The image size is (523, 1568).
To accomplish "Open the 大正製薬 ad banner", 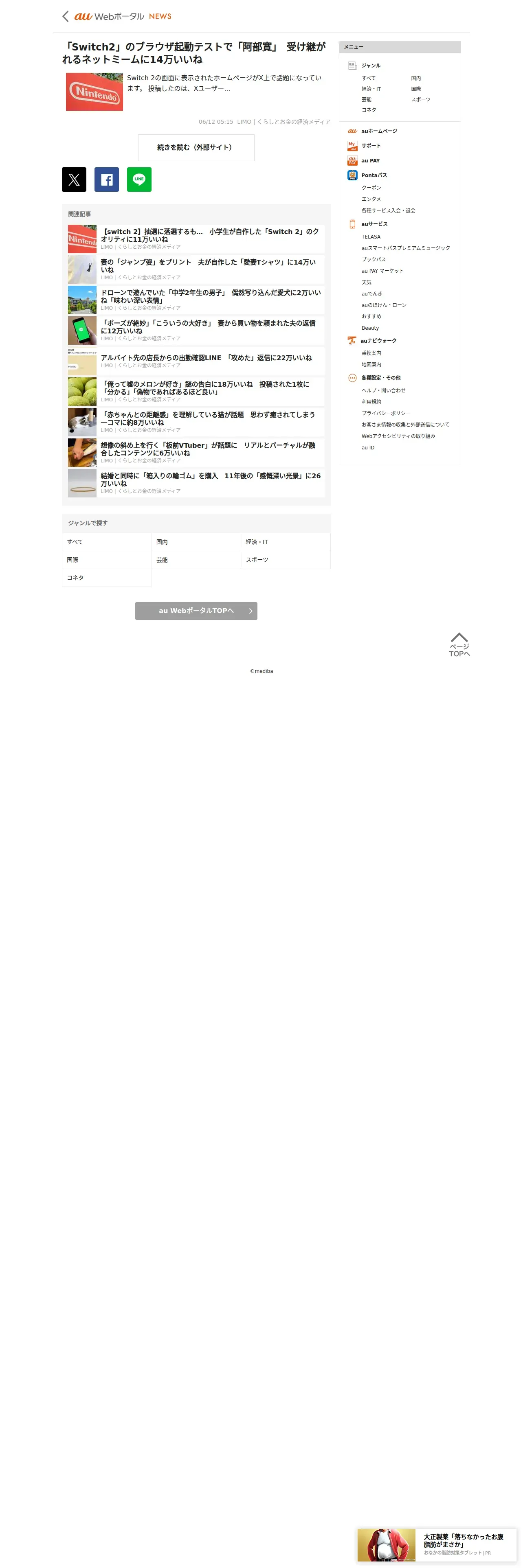I will click(437, 1545).
